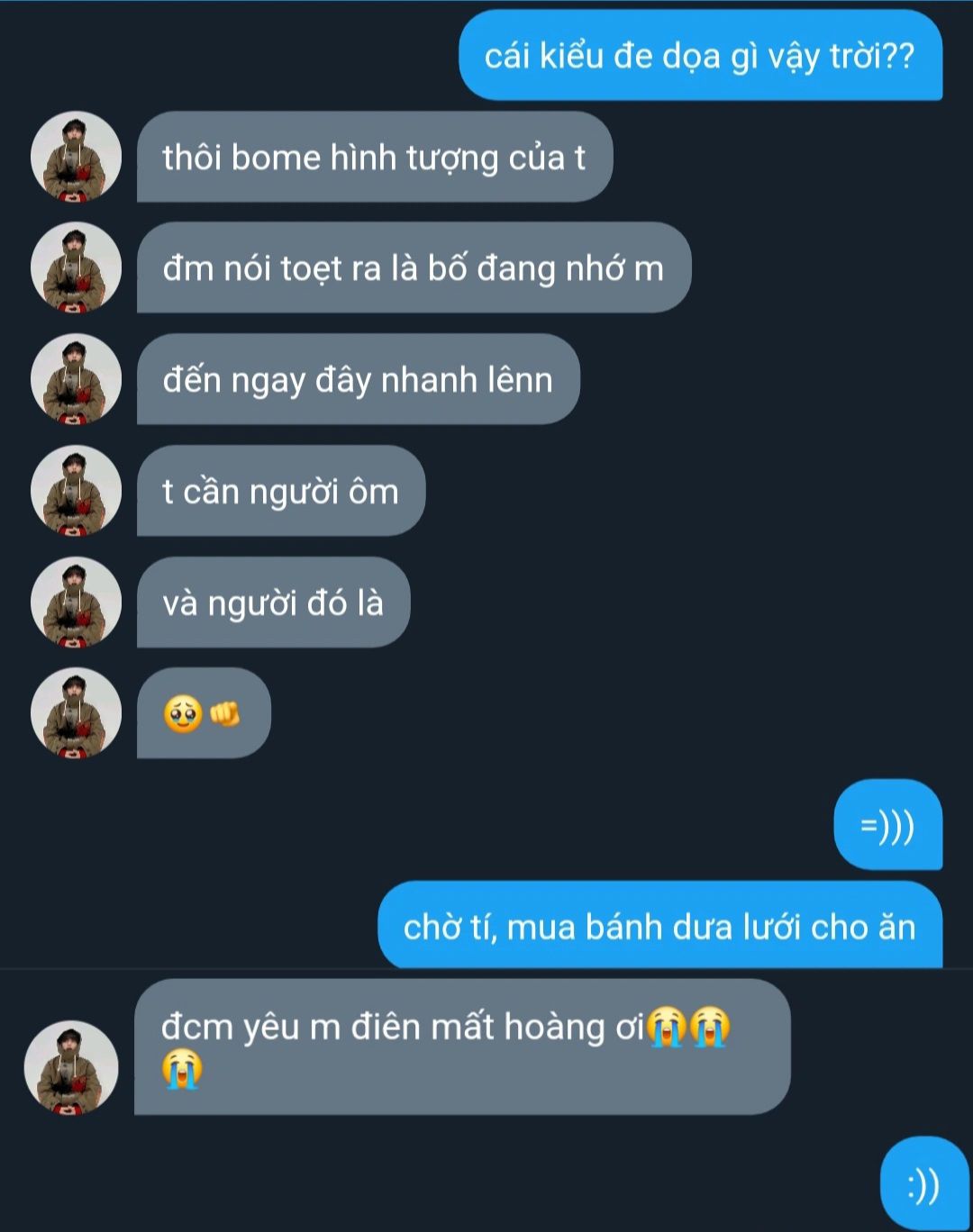This screenshot has height=1232, width=973.
Task: Tap the avatar beside "t cần người ôm"
Action: click(76, 491)
